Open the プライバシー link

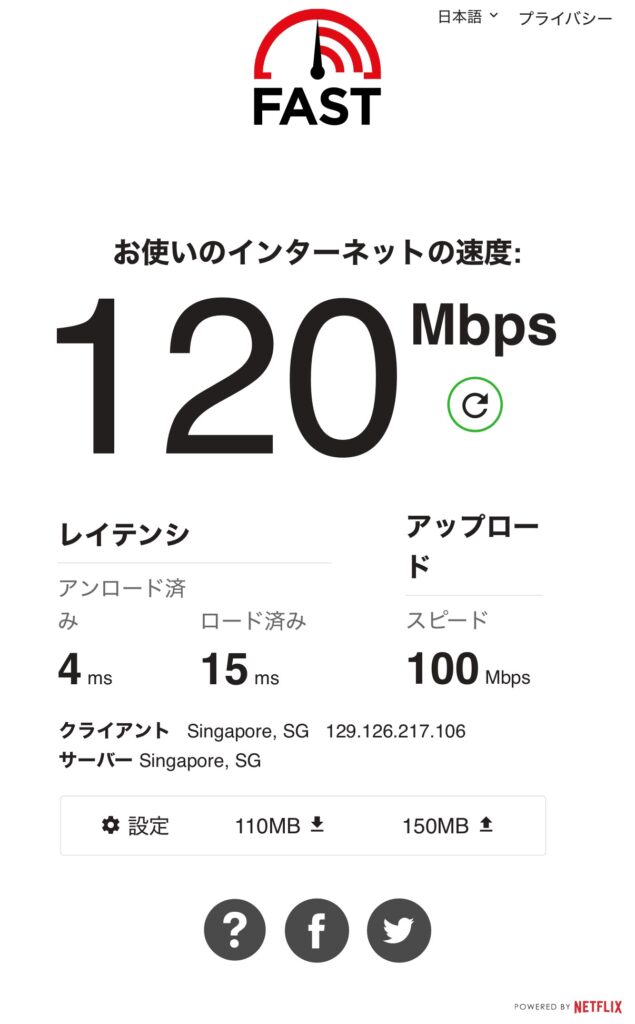[565, 19]
